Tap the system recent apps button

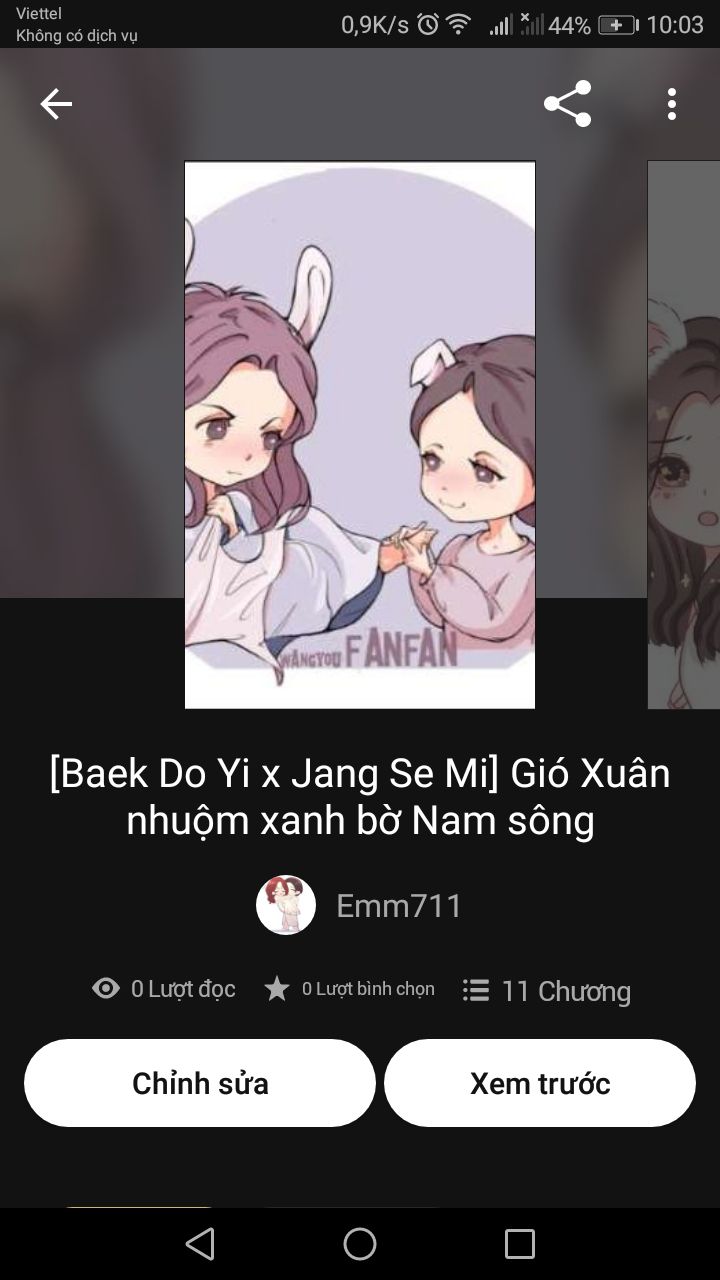tap(519, 1244)
